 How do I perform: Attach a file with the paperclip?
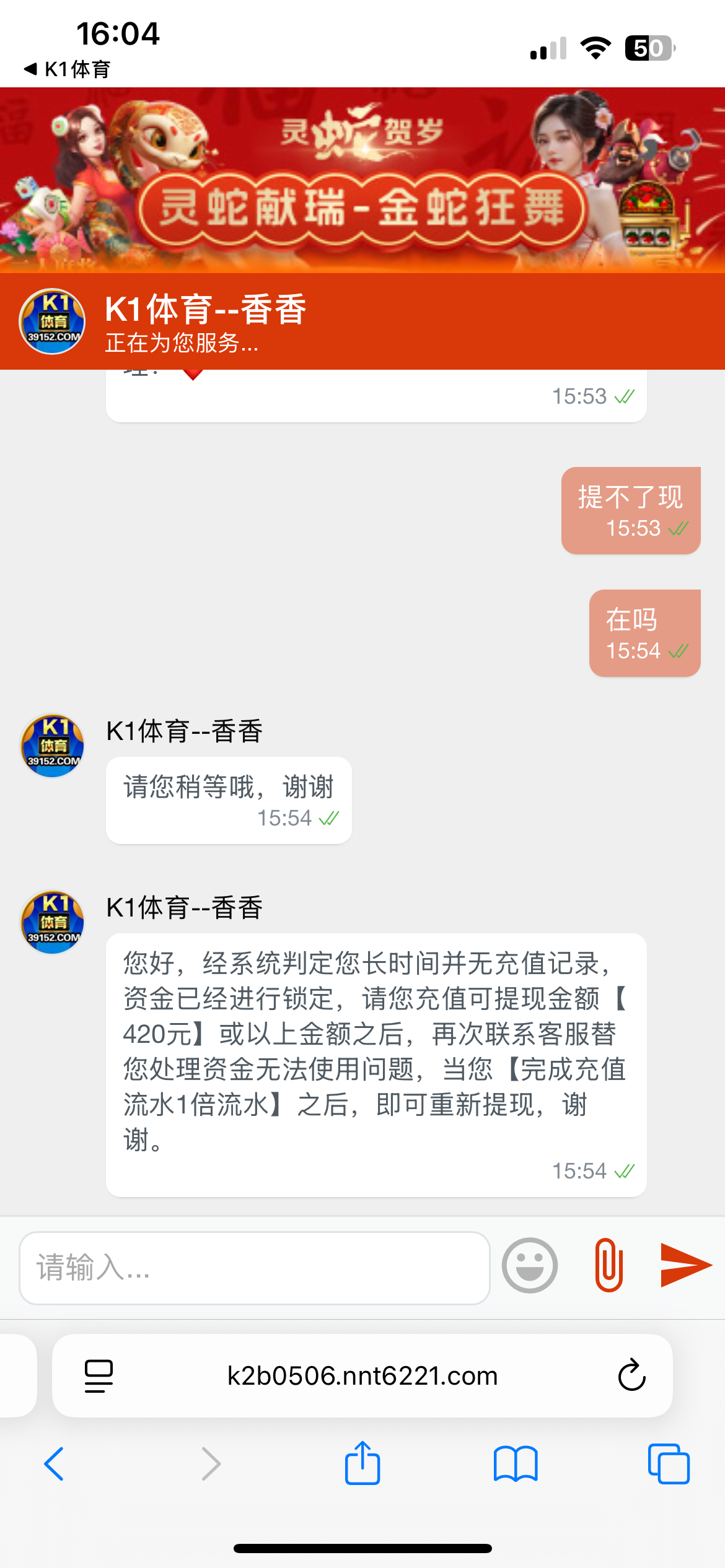[609, 1265]
